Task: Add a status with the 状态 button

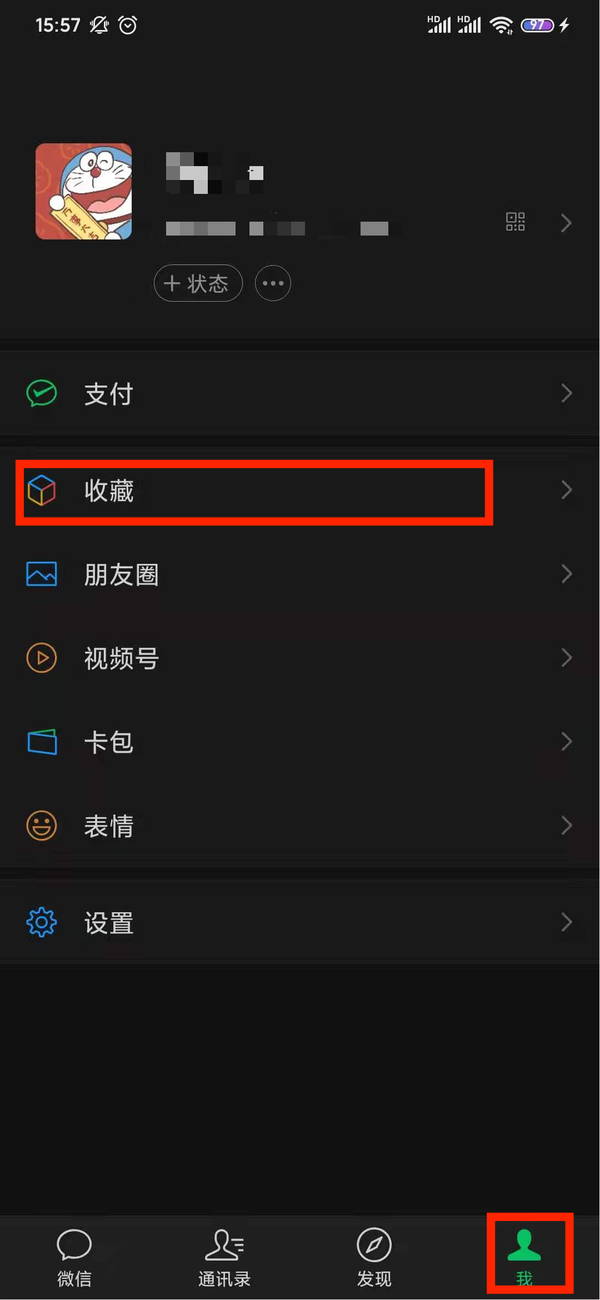Action: pos(198,284)
